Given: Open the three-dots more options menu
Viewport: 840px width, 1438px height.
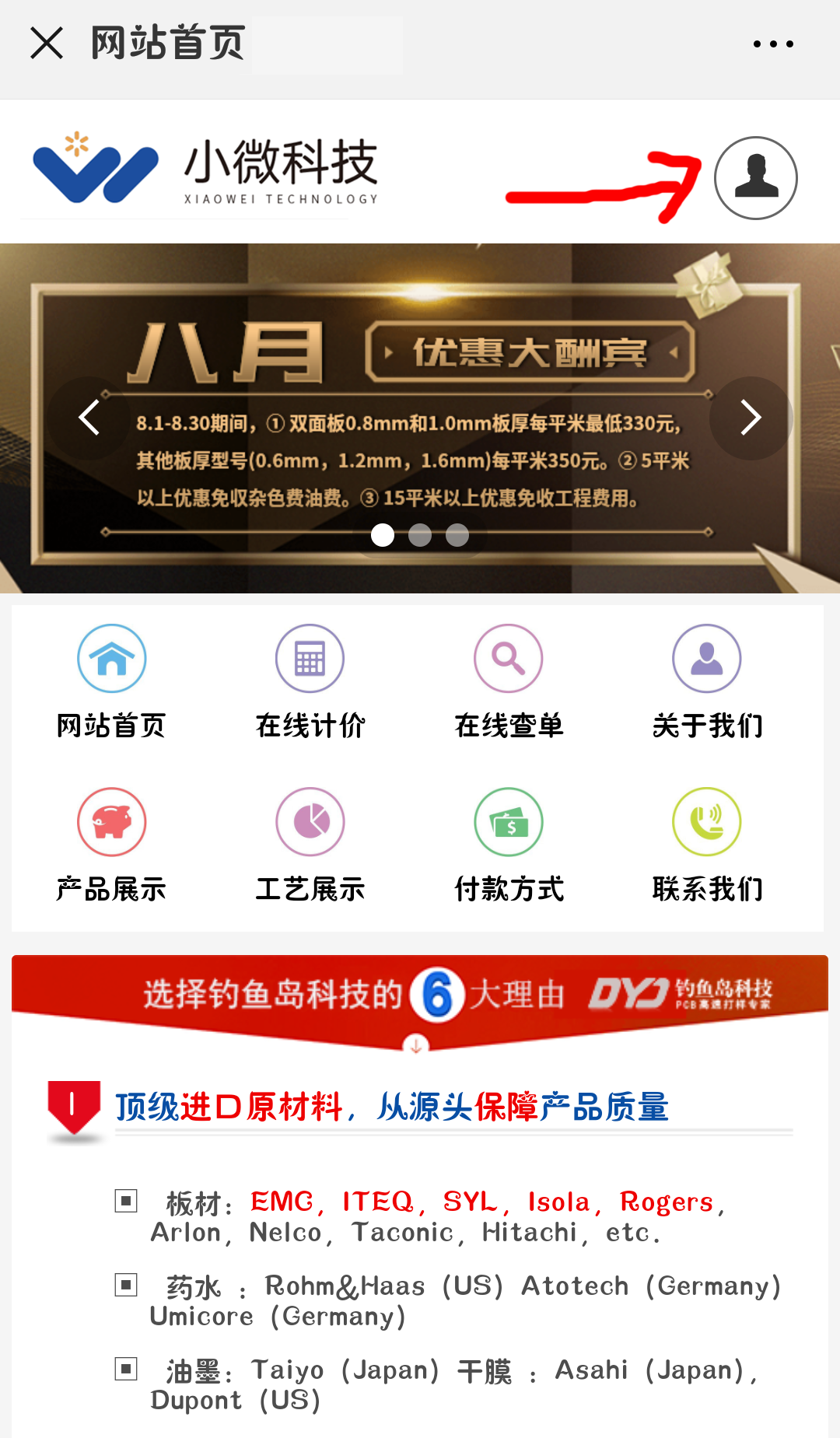Looking at the screenshot, I should point(773,43).
